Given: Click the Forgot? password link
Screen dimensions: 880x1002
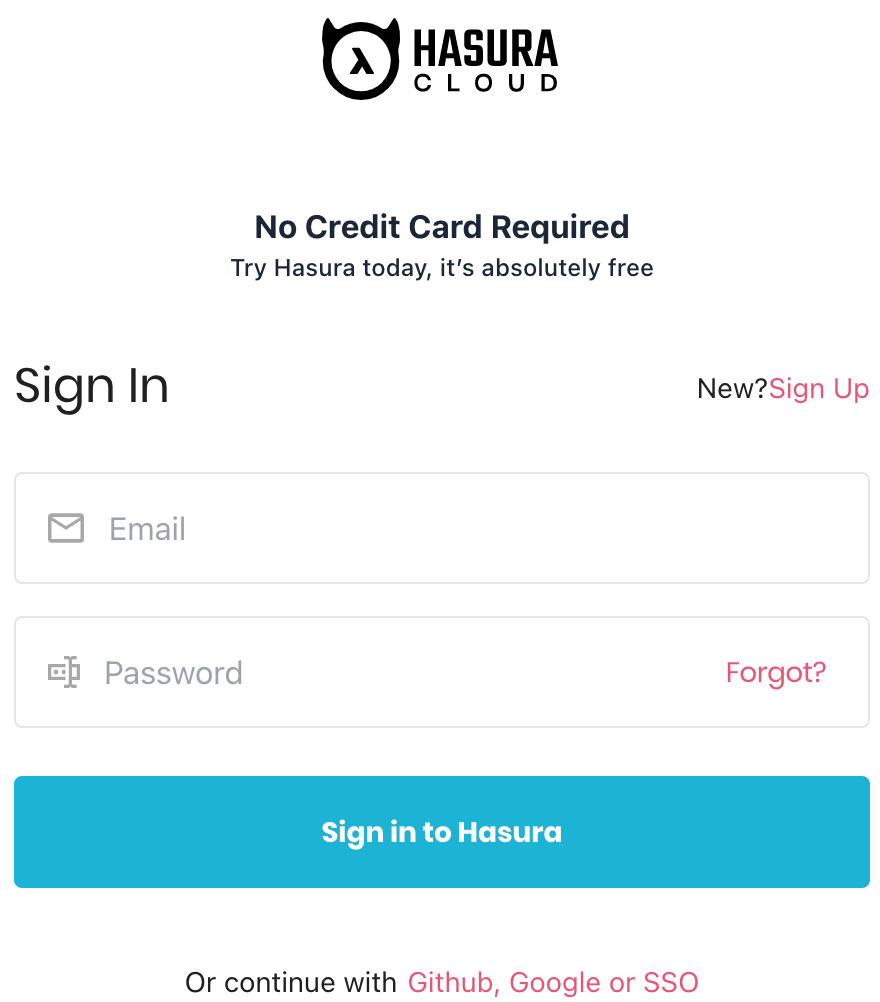Looking at the screenshot, I should coord(776,672).
